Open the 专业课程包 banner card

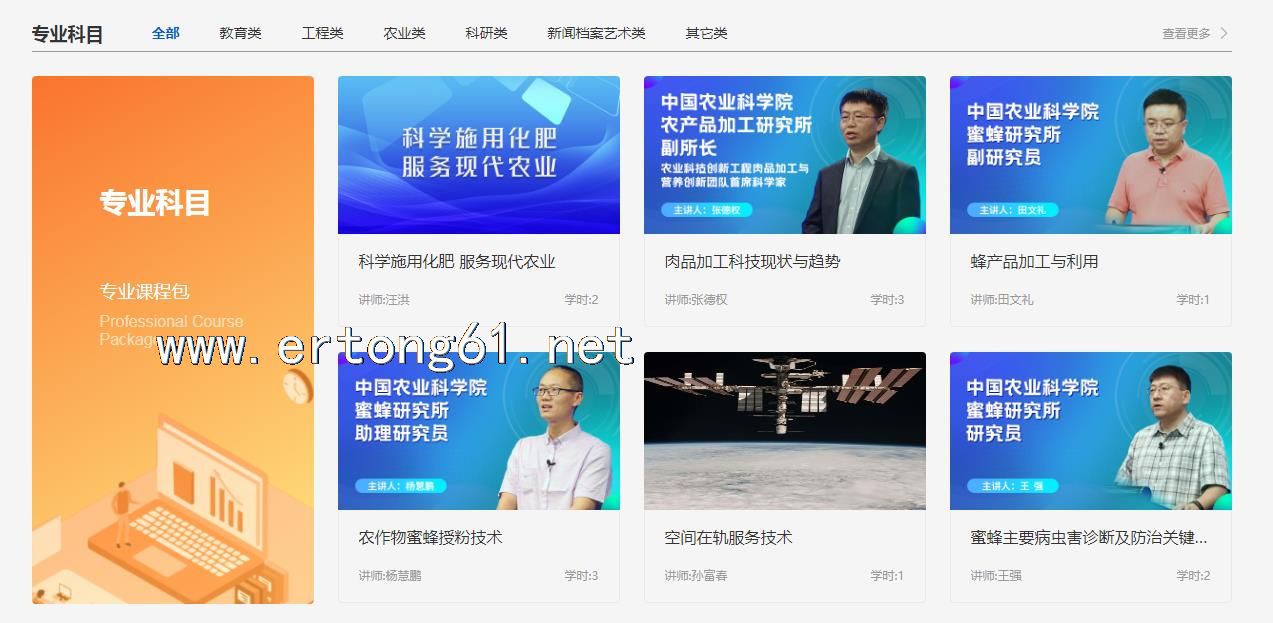coord(172,340)
